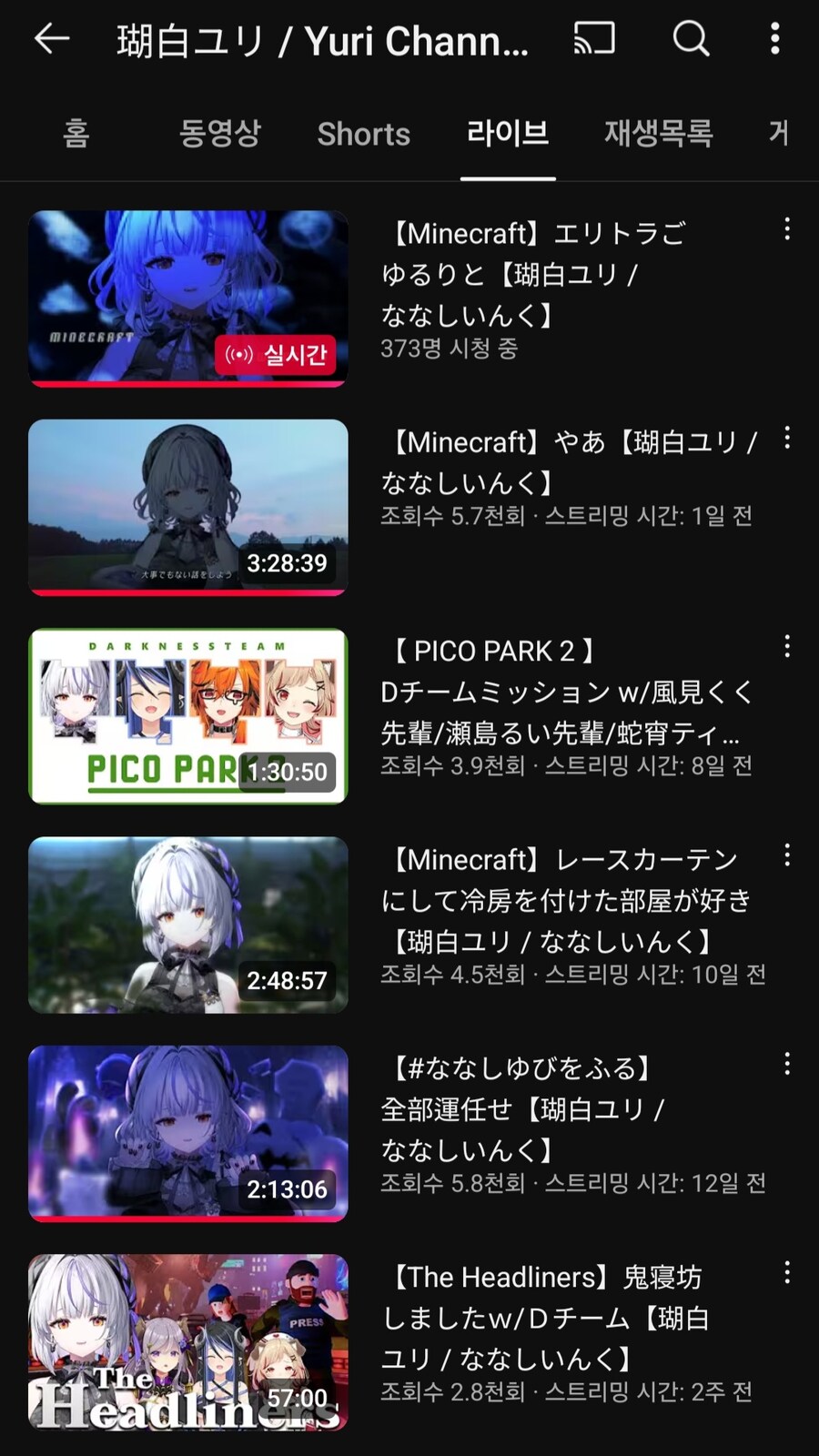Viewport: 819px width, 1456px height.
Task: Go back using the arrow
Action: (52, 39)
